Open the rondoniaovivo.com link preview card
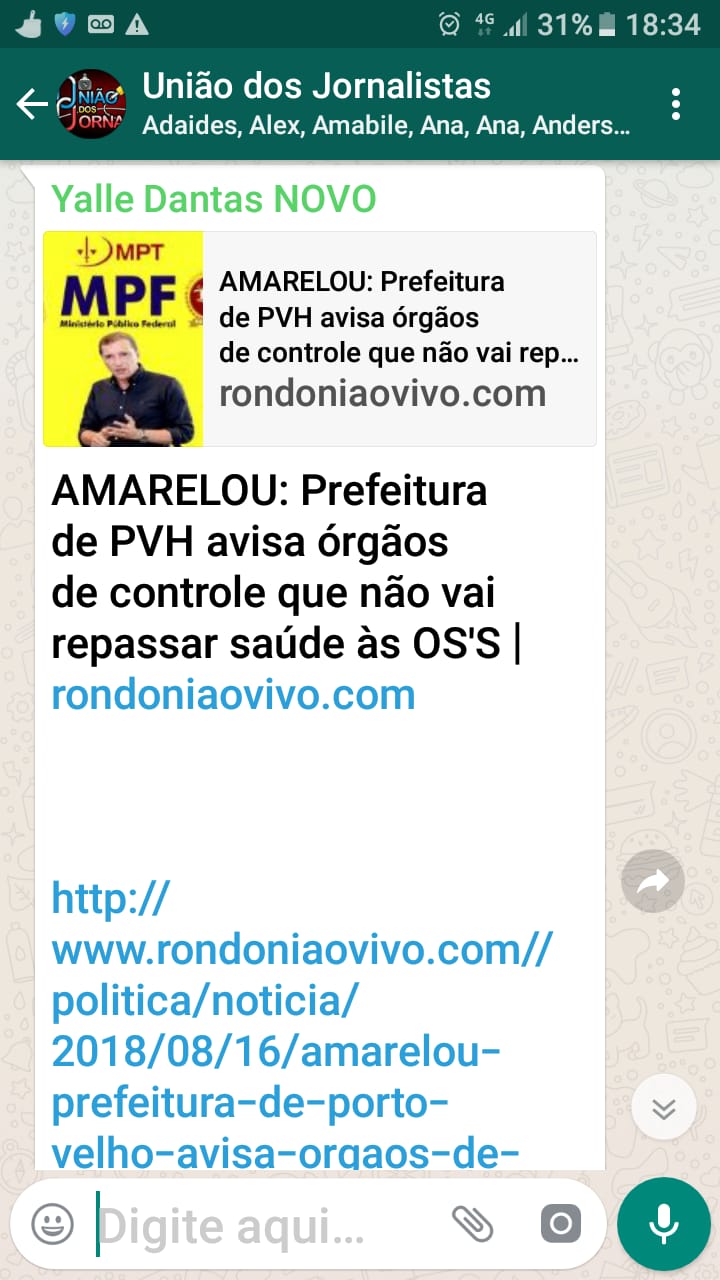 pyautogui.click(x=320, y=339)
